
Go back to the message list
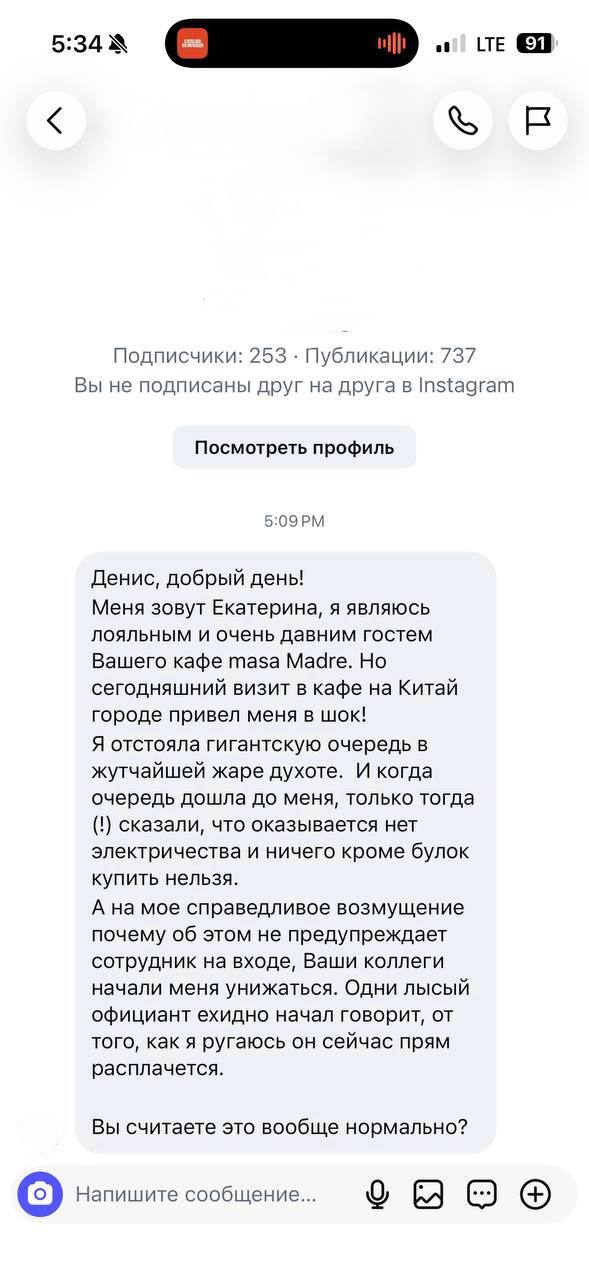click(55, 121)
